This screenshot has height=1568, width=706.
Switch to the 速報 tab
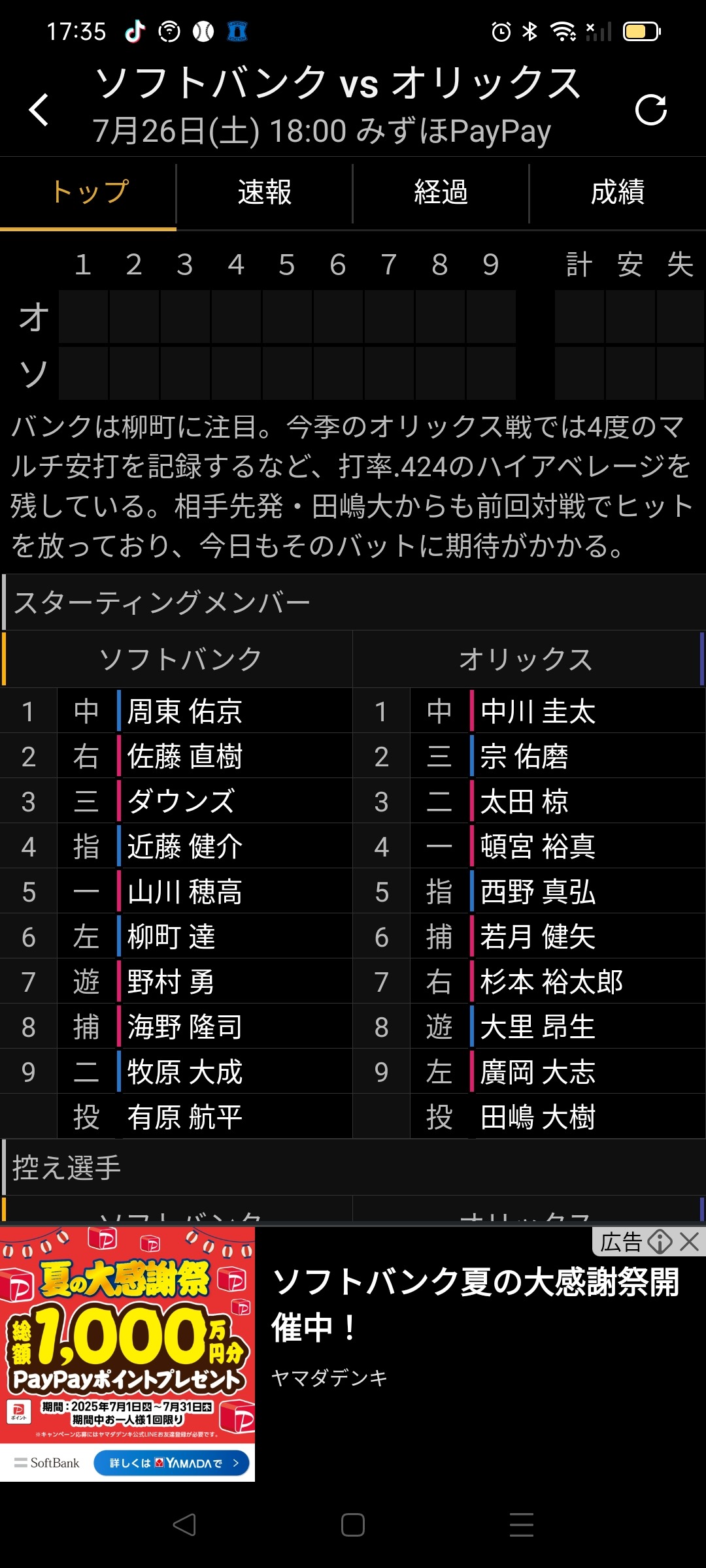[x=265, y=193]
